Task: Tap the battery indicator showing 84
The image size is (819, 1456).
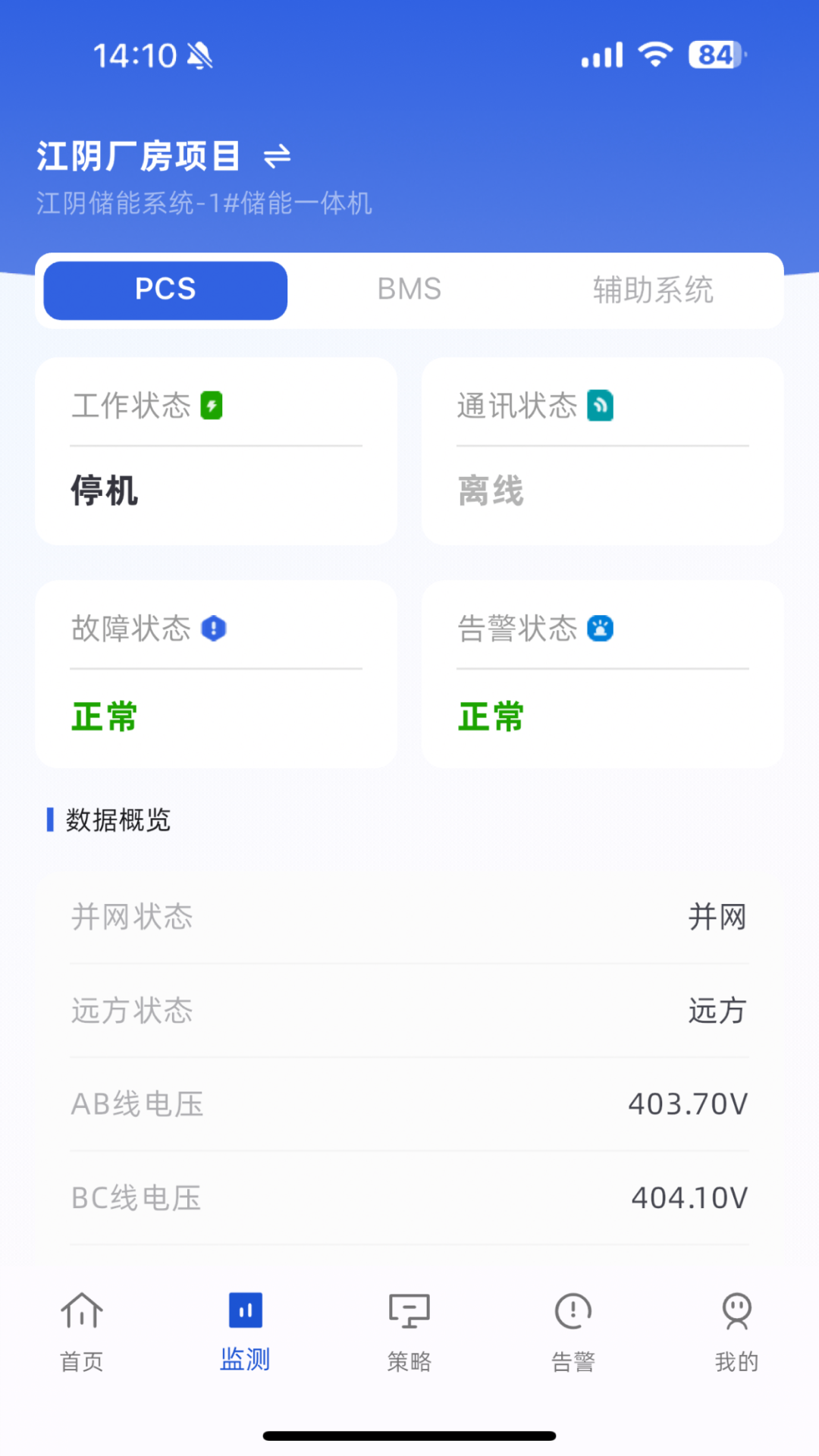Action: (714, 53)
